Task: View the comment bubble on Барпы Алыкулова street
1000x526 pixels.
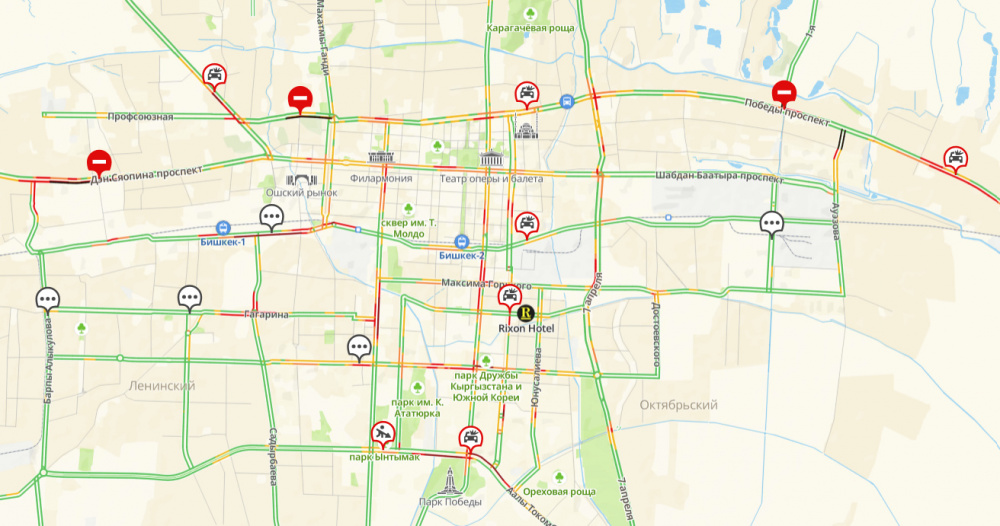Action: tap(47, 298)
